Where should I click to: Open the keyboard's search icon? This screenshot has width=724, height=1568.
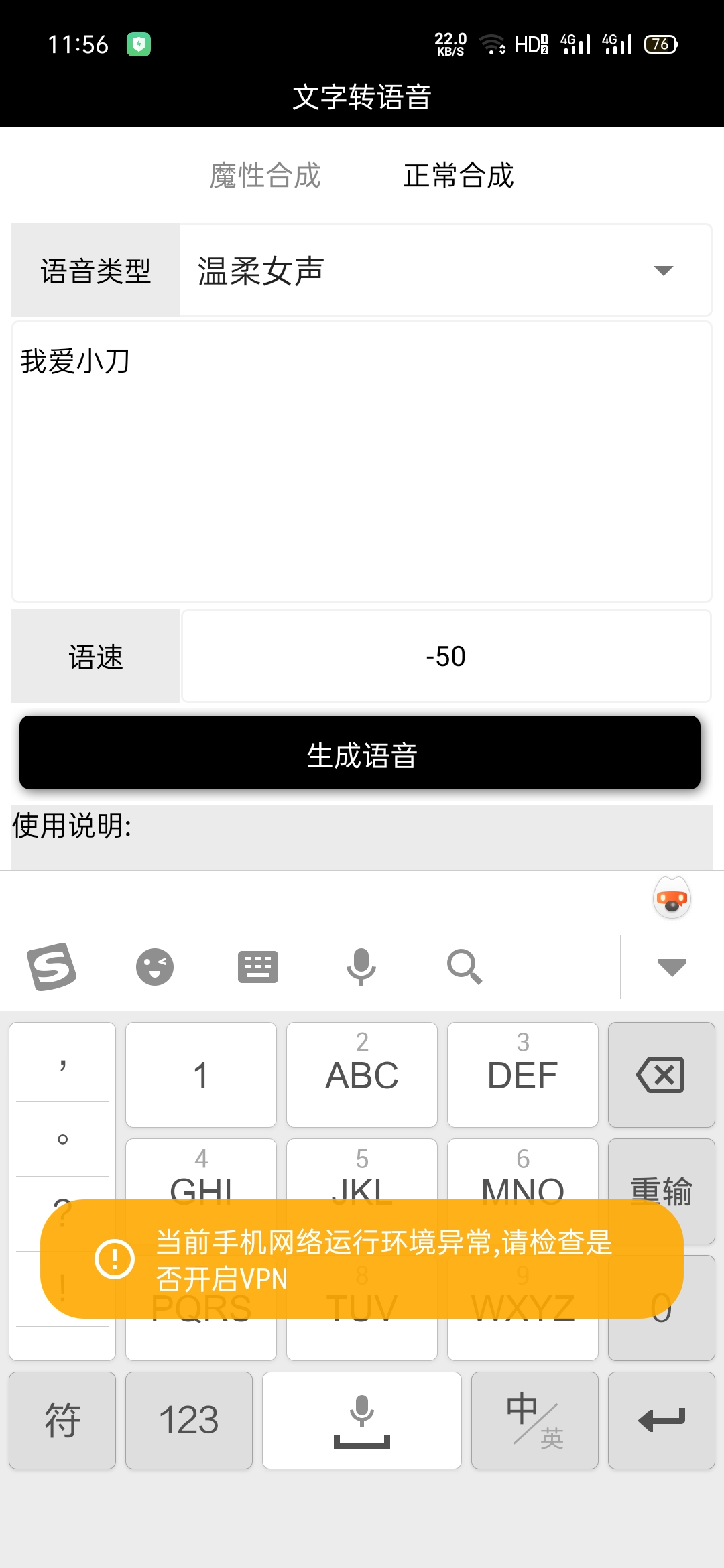pos(465,967)
